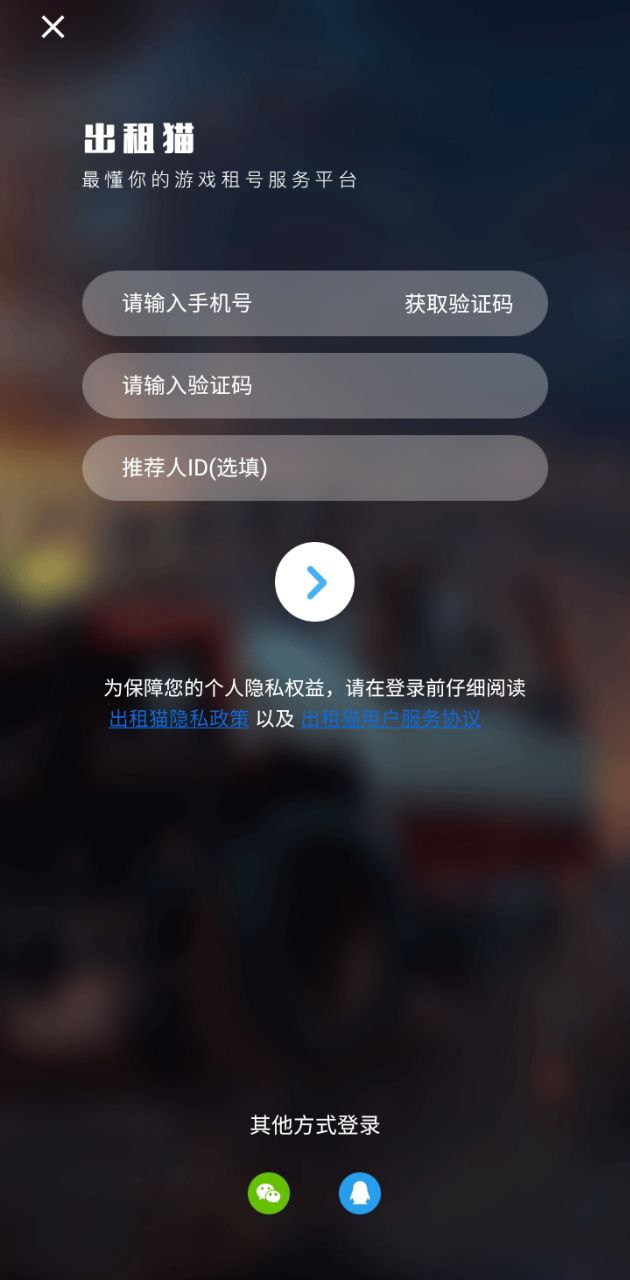This screenshot has width=630, height=1280.
Task: Close the login screen
Action: pos(53,27)
